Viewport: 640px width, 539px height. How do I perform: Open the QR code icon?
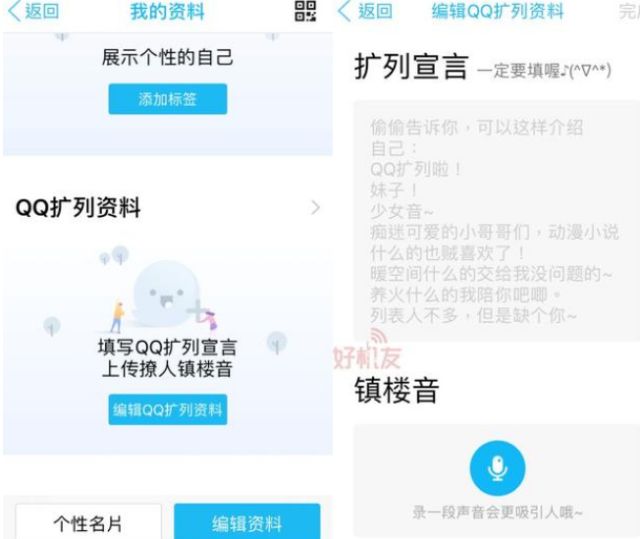(303, 13)
